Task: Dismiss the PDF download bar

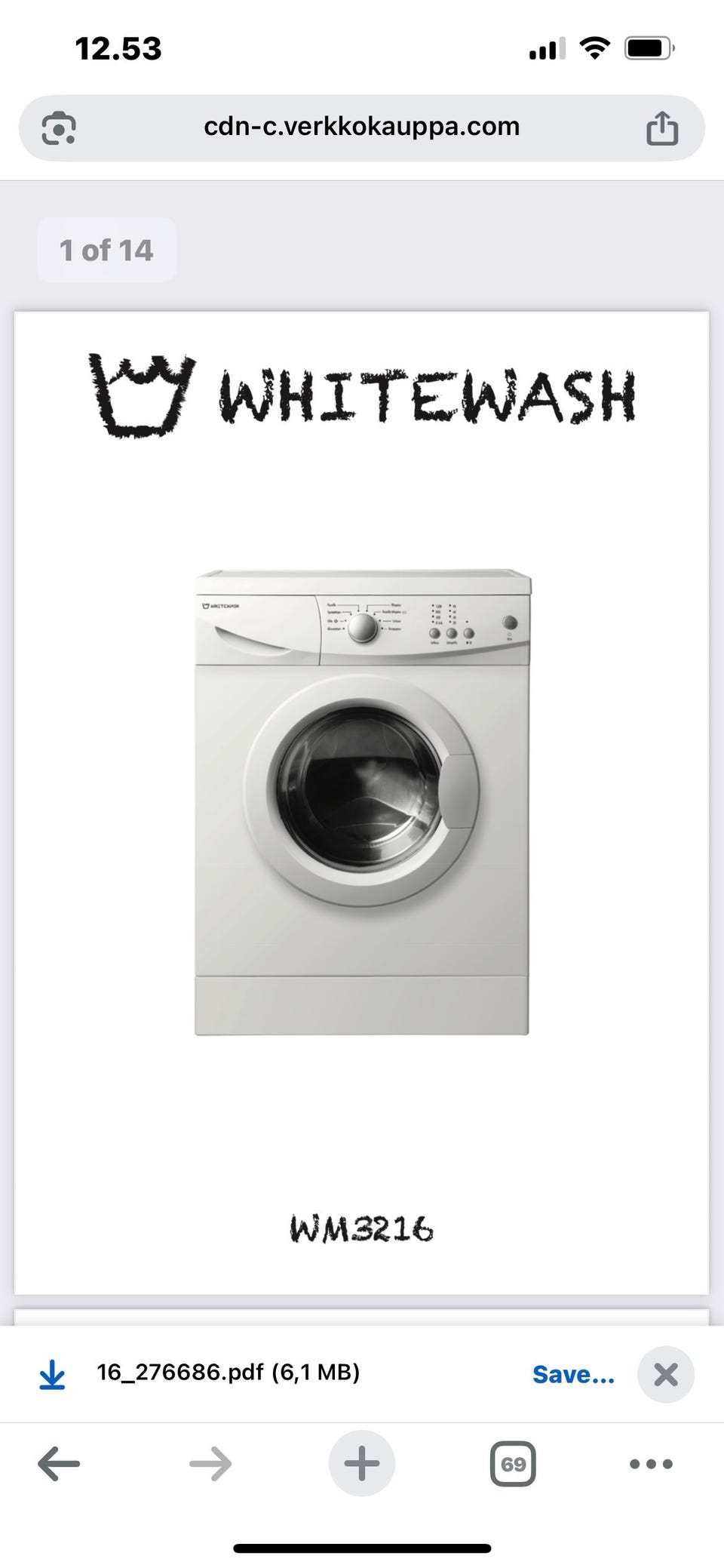Action: (x=665, y=1374)
